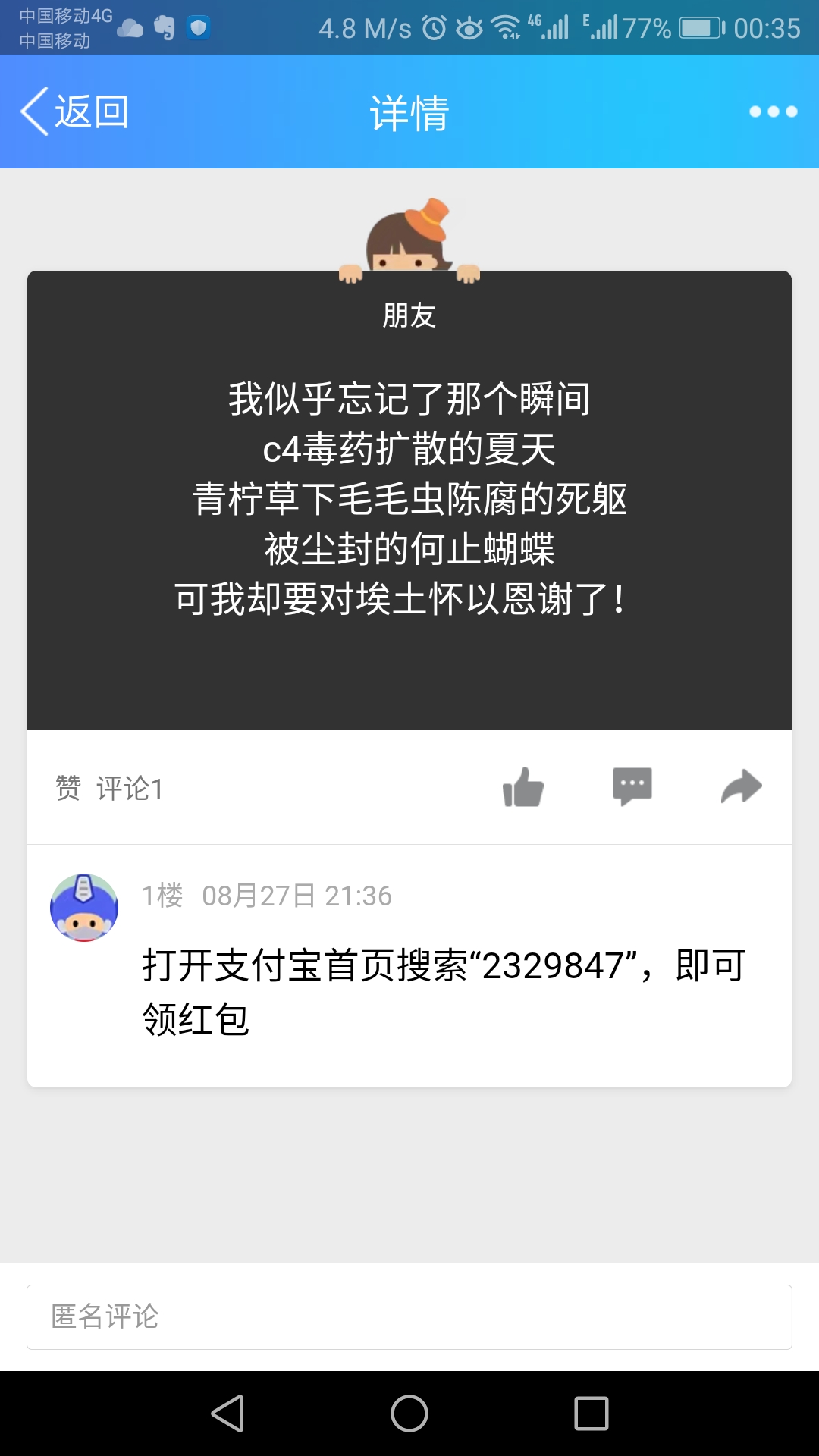Open the recent apps overview
The height and width of the screenshot is (1456, 819).
click(x=591, y=1414)
